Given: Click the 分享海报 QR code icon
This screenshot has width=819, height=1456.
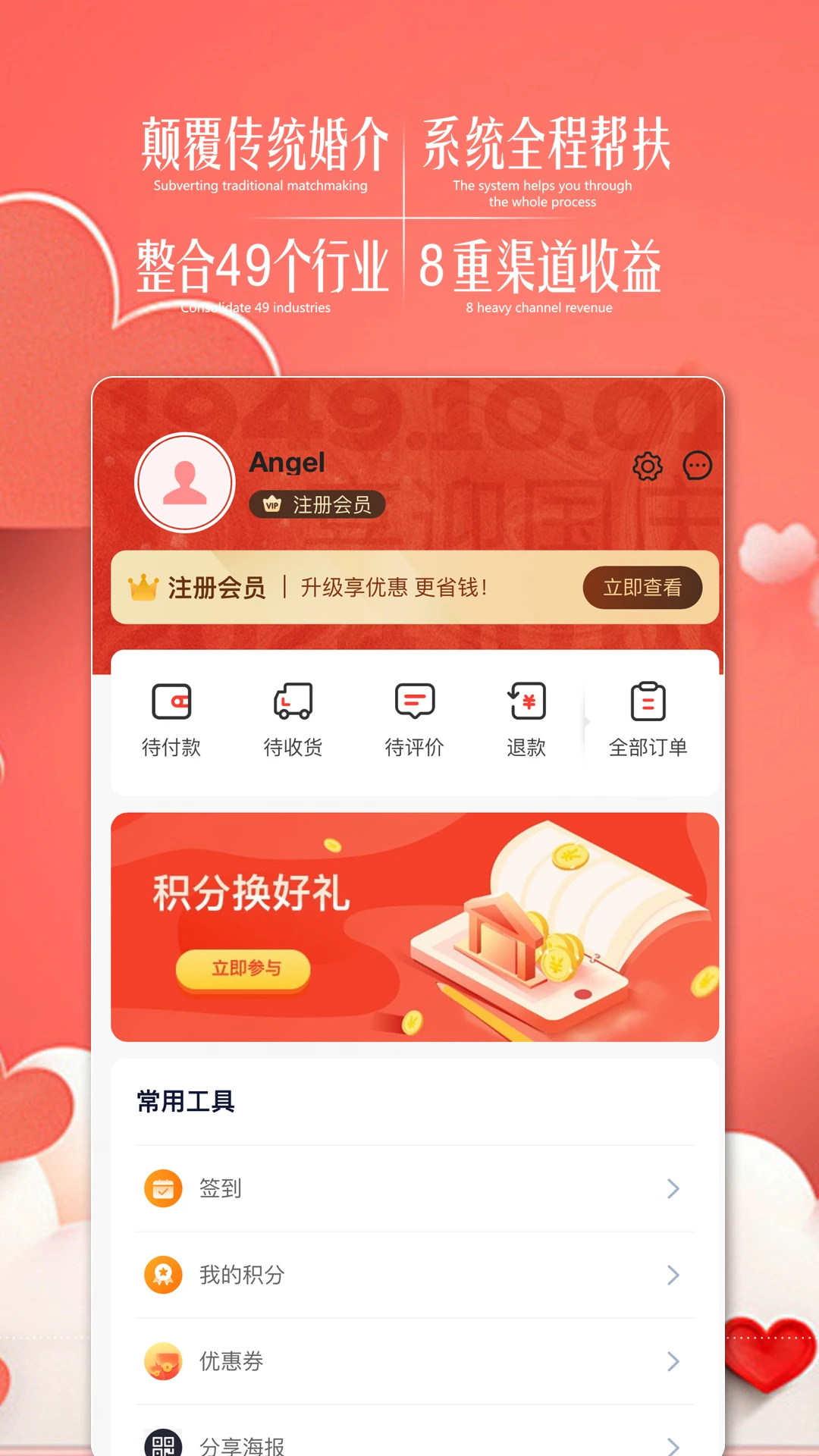Looking at the screenshot, I should tap(162, 1443).
